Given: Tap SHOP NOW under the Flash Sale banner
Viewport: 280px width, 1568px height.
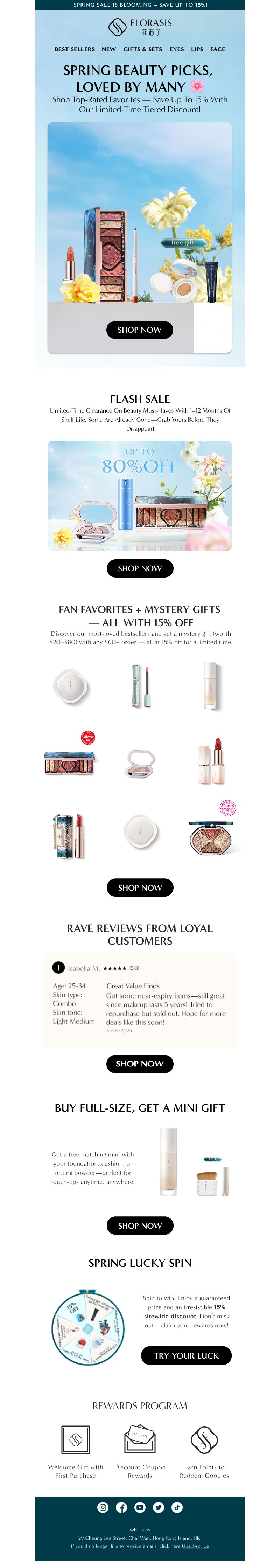Looking at the screenshot, I should 139,568.
